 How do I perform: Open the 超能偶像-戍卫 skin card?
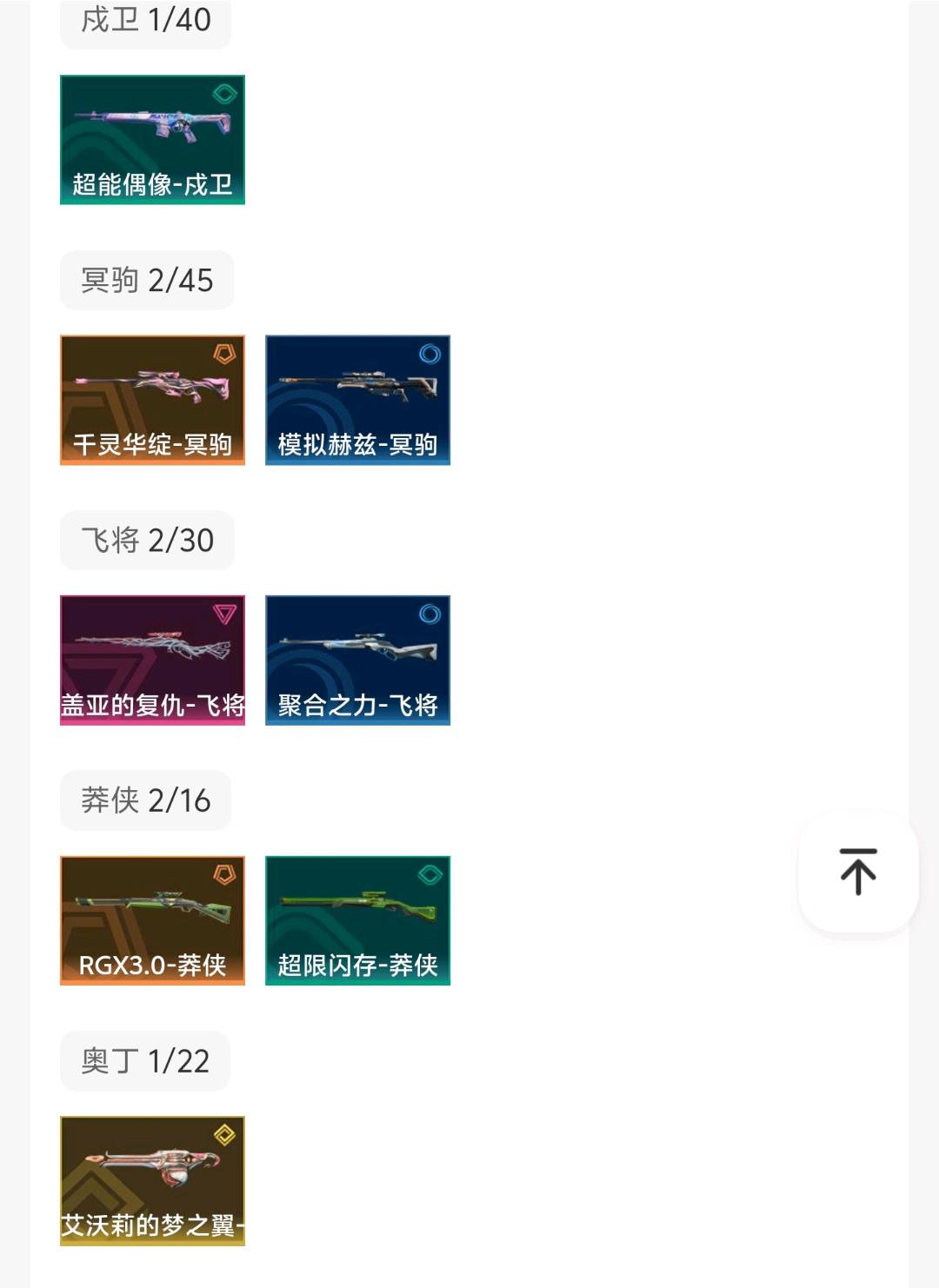[152, 140]
